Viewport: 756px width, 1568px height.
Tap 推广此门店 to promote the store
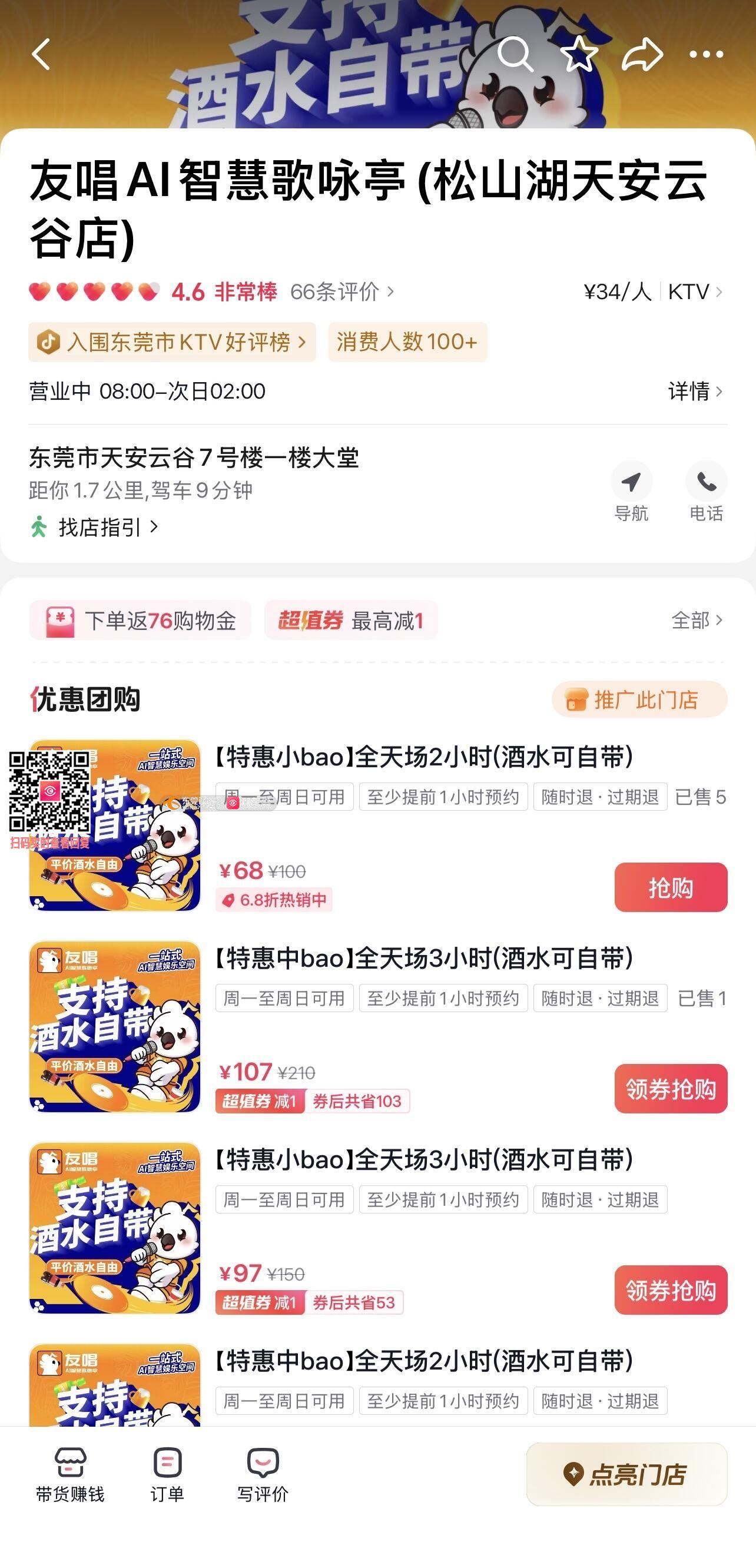639,700
